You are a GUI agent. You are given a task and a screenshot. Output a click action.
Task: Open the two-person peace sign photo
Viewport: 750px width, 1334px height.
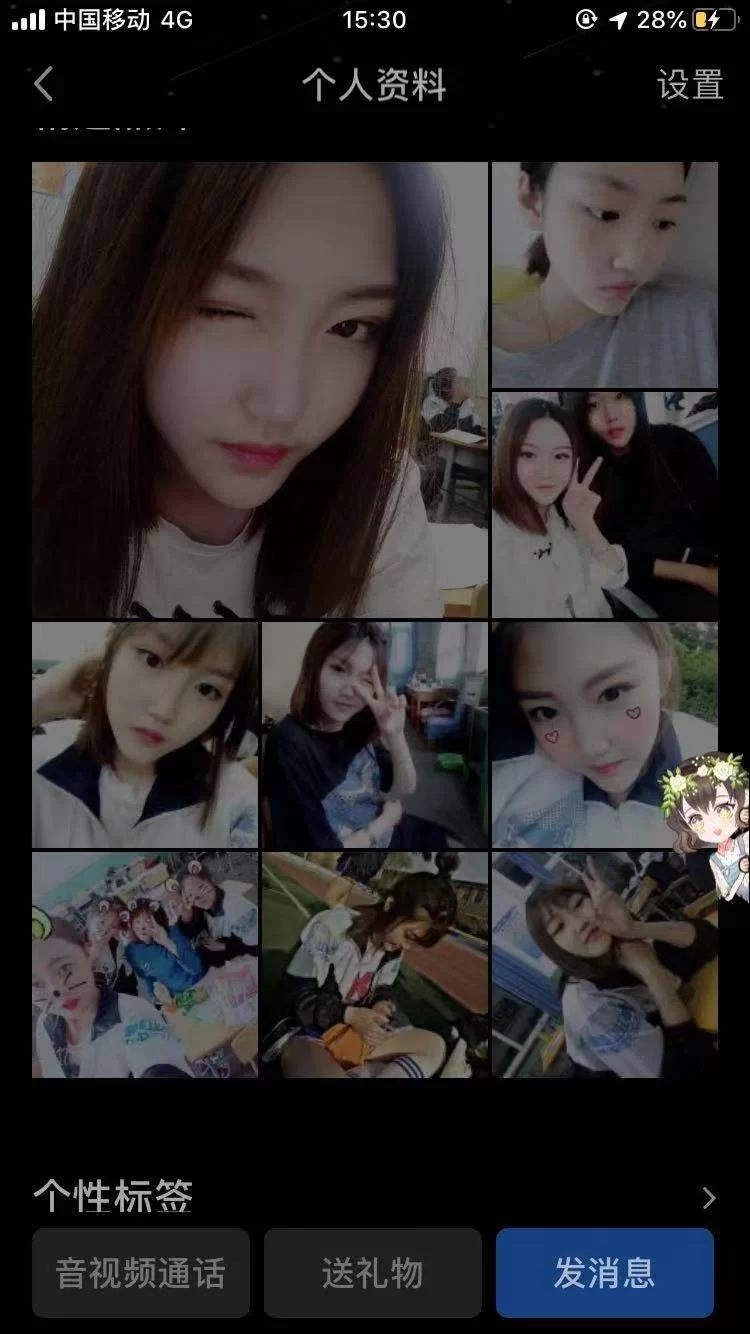click(x=604, y=505)
